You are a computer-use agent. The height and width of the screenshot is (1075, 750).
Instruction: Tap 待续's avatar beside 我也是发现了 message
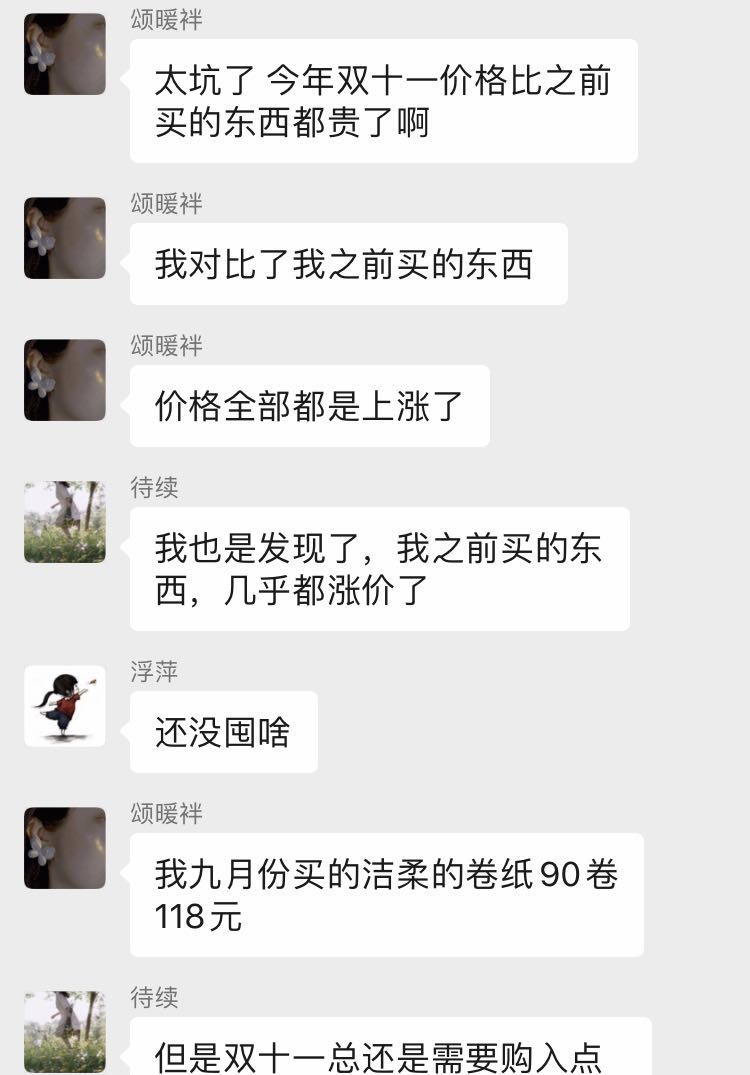65,522
